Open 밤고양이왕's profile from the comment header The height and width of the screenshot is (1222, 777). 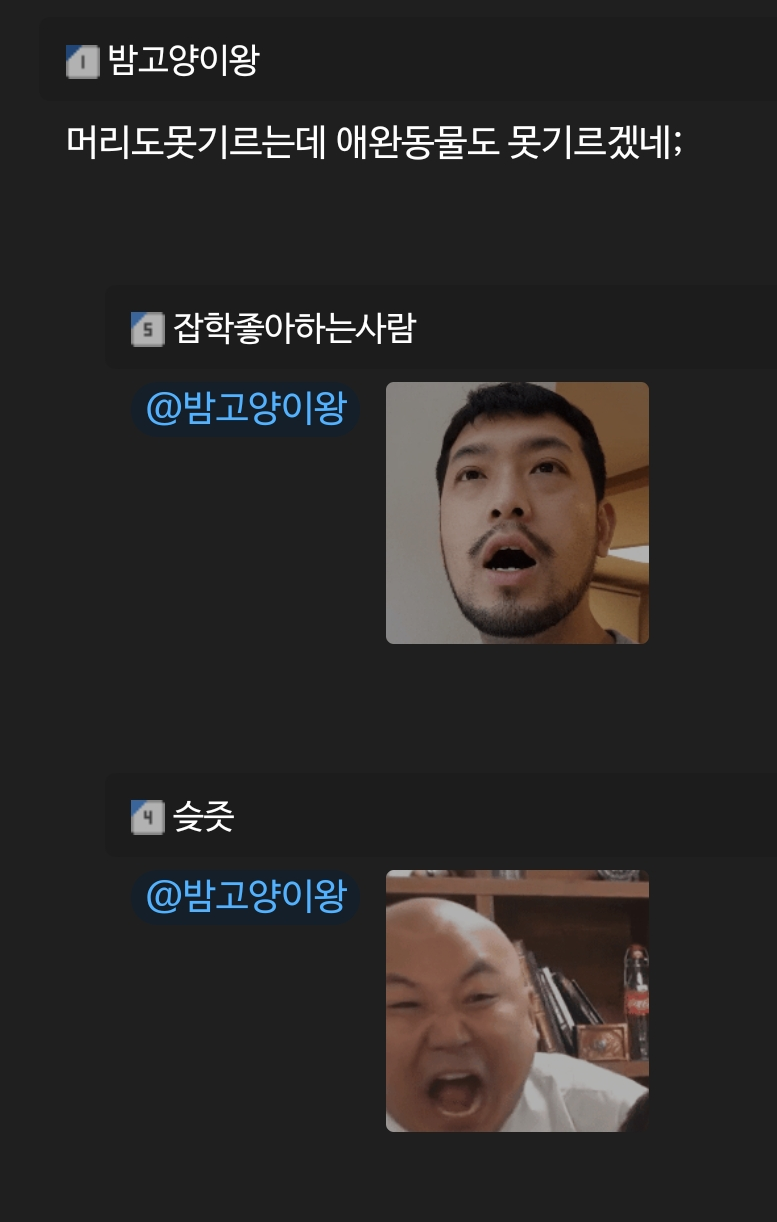(x=182, y=61)
